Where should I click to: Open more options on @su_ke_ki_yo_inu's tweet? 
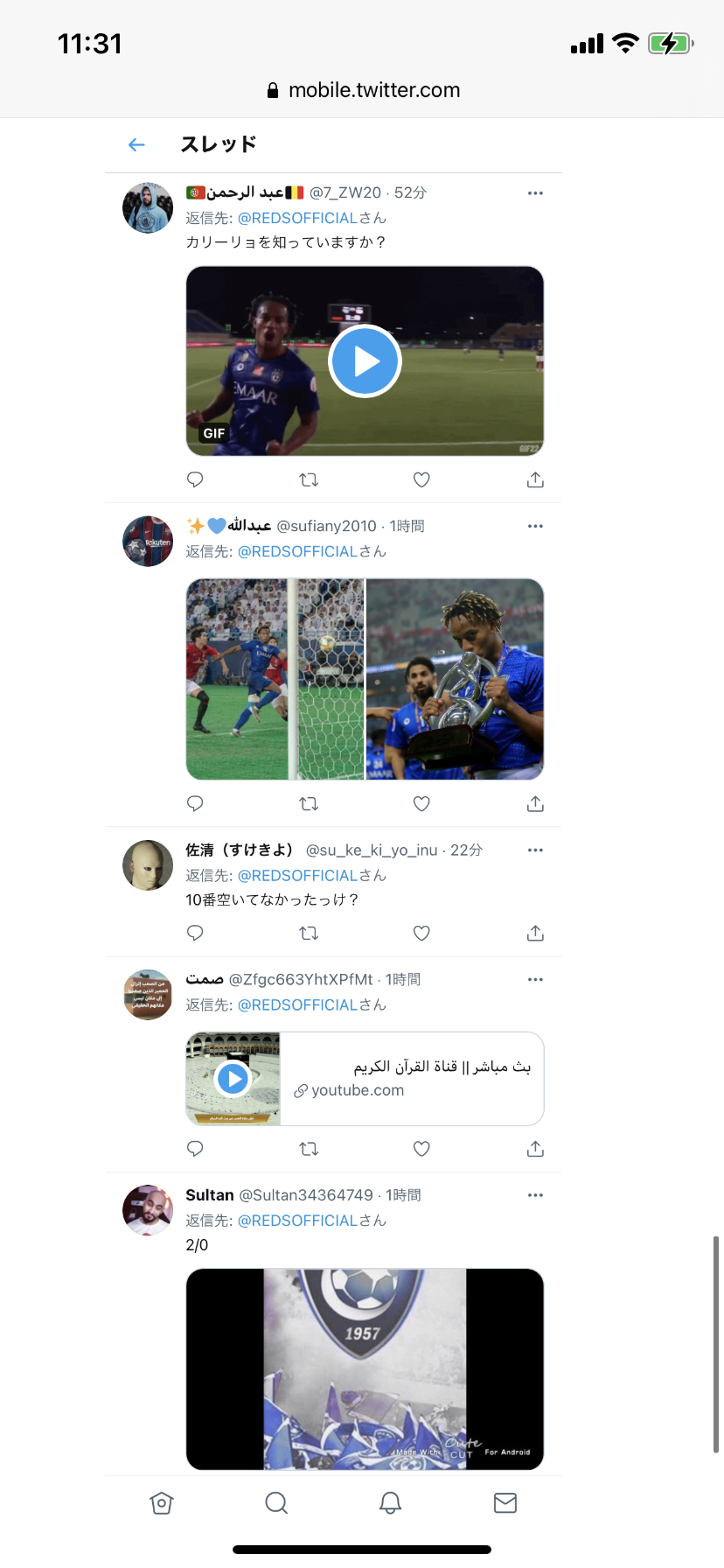coord(535,850)
